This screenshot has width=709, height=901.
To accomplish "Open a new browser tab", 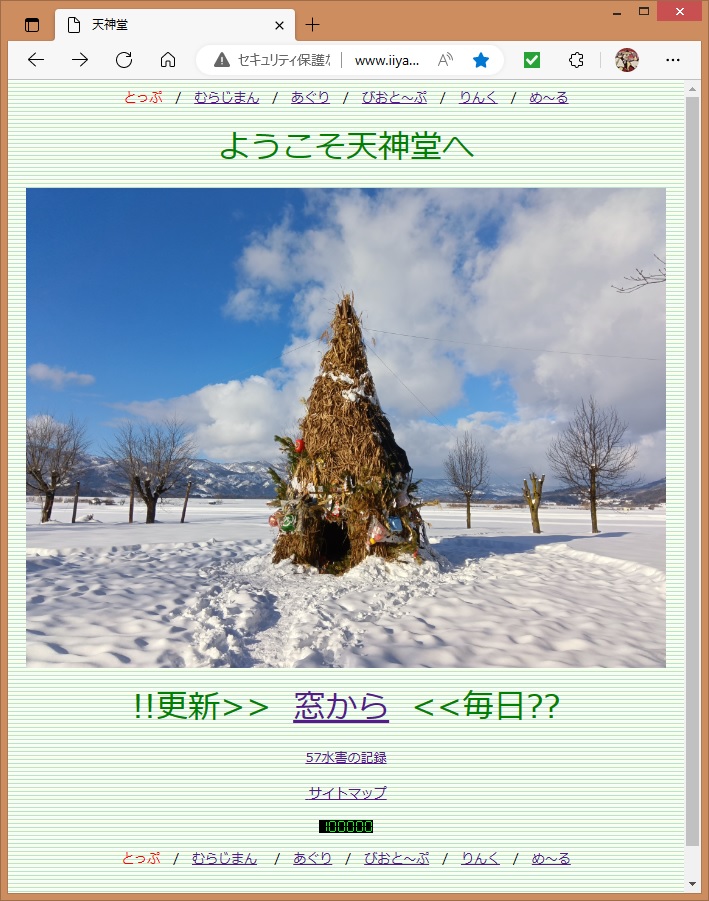I will (x=313, y=25).
